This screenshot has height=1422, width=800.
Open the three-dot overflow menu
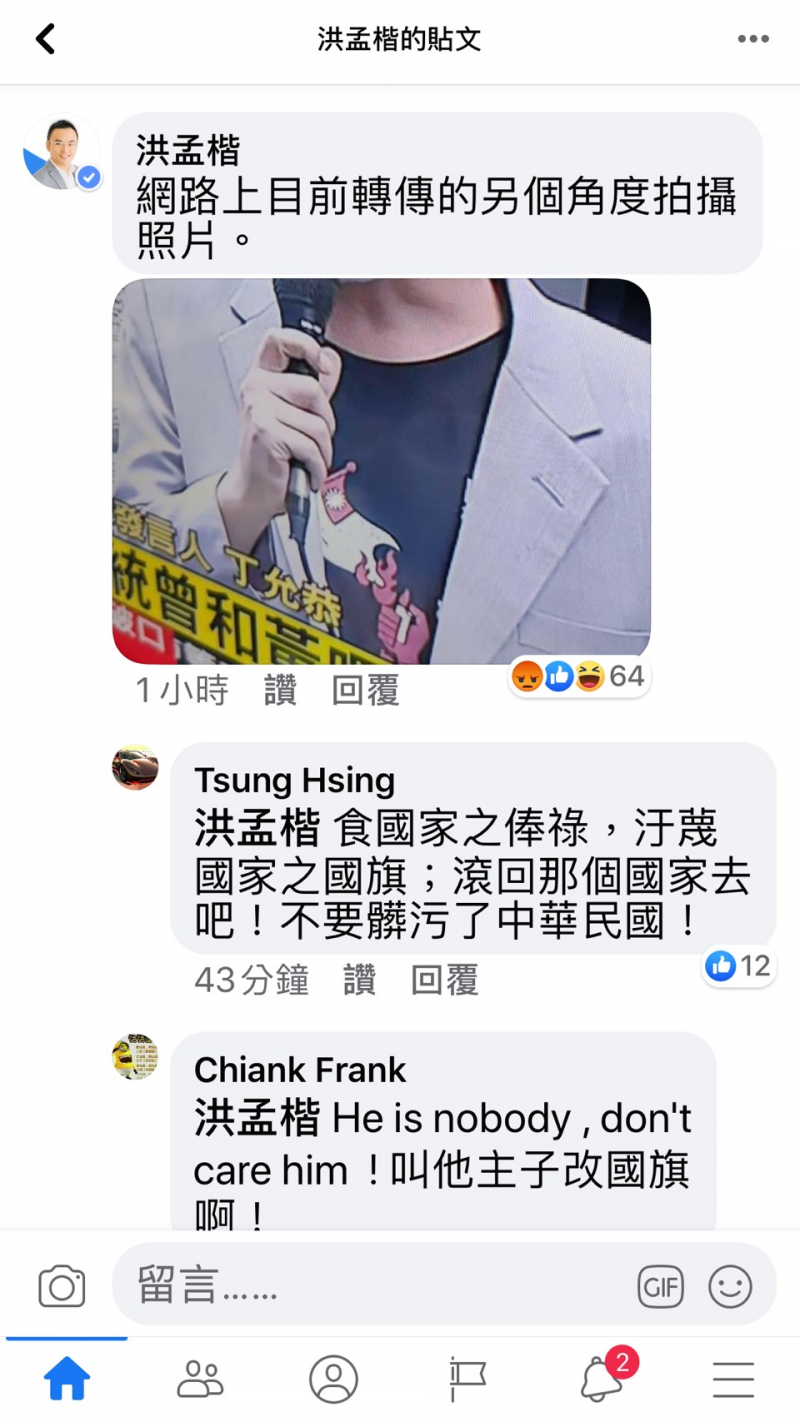click(x=753, y=39)
